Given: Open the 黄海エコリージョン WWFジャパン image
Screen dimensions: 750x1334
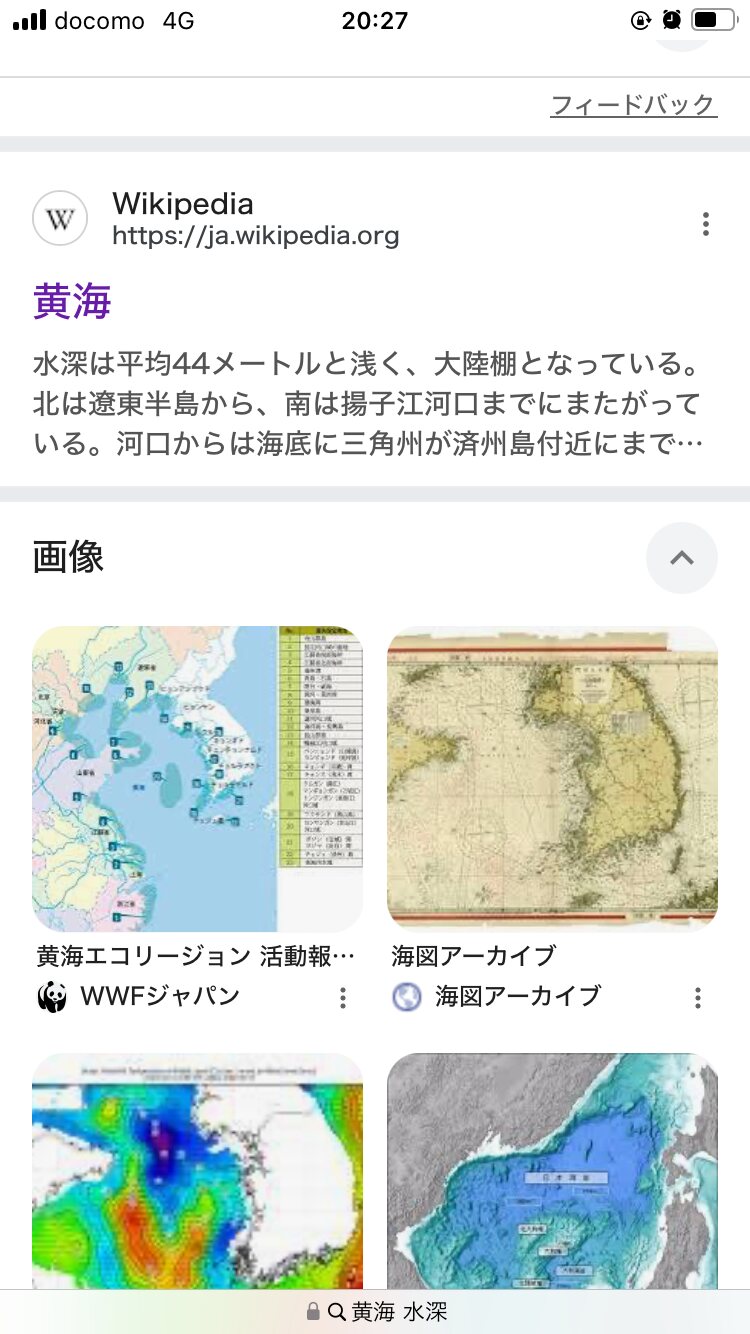Looking at the screenshot, I should (197, 779).
